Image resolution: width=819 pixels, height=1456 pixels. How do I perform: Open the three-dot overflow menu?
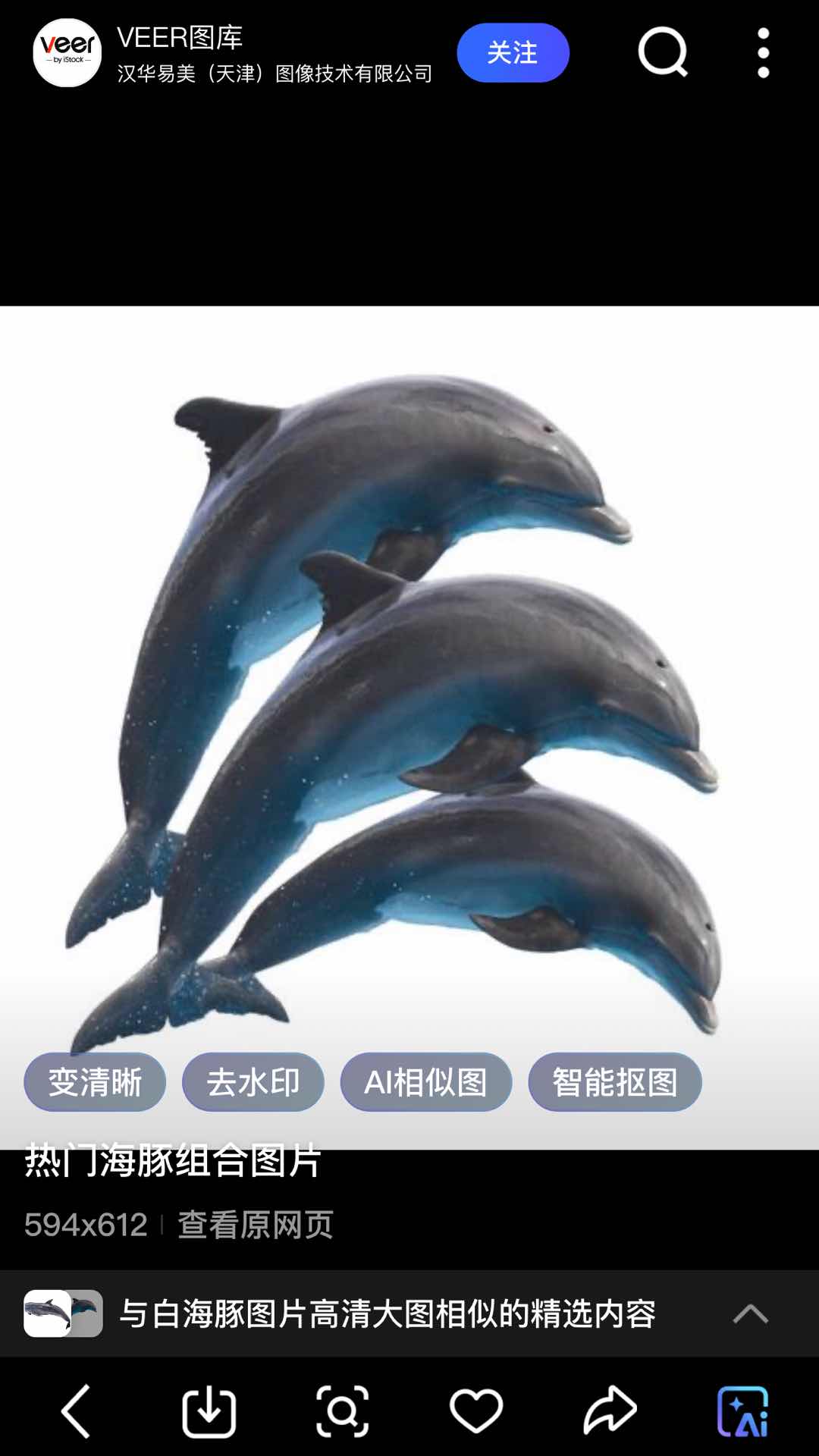(x=763, y=53)
